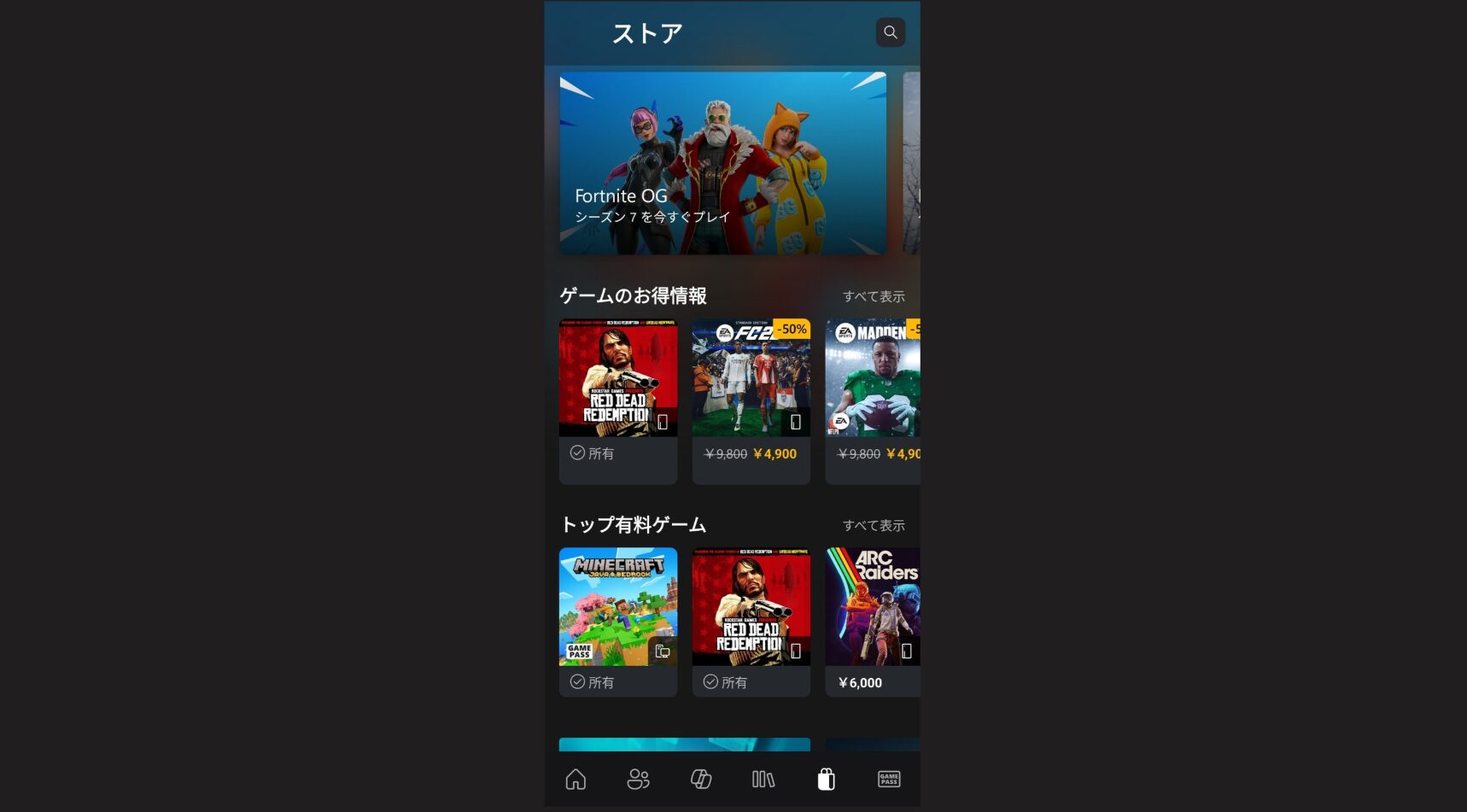This screenshot has height=812, width=1467.
Task: Switch to the Library tab
Action: click(763, 779)
